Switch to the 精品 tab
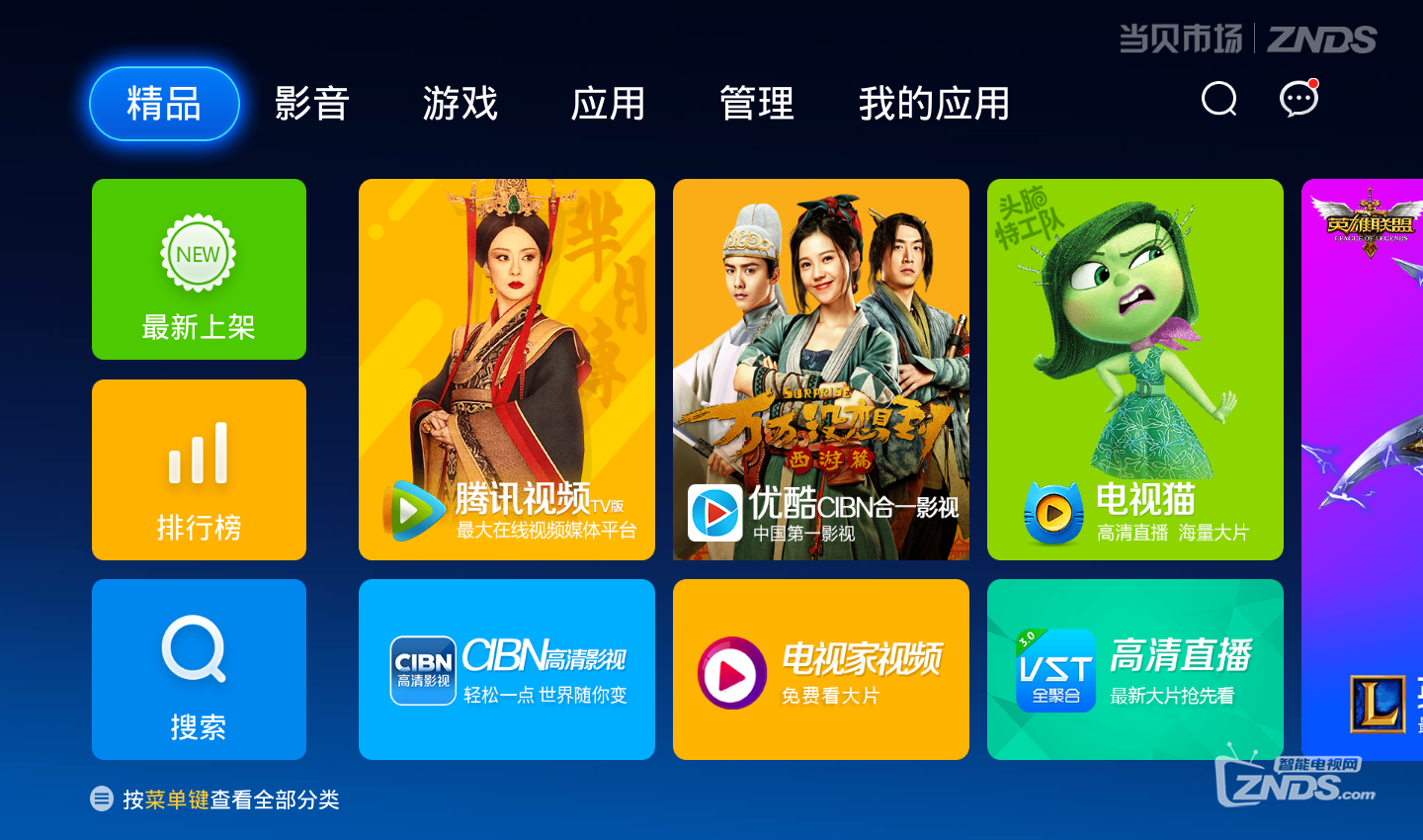This screenshot has height=840, width=1423. pyautogui.click(x=164, y=104)
